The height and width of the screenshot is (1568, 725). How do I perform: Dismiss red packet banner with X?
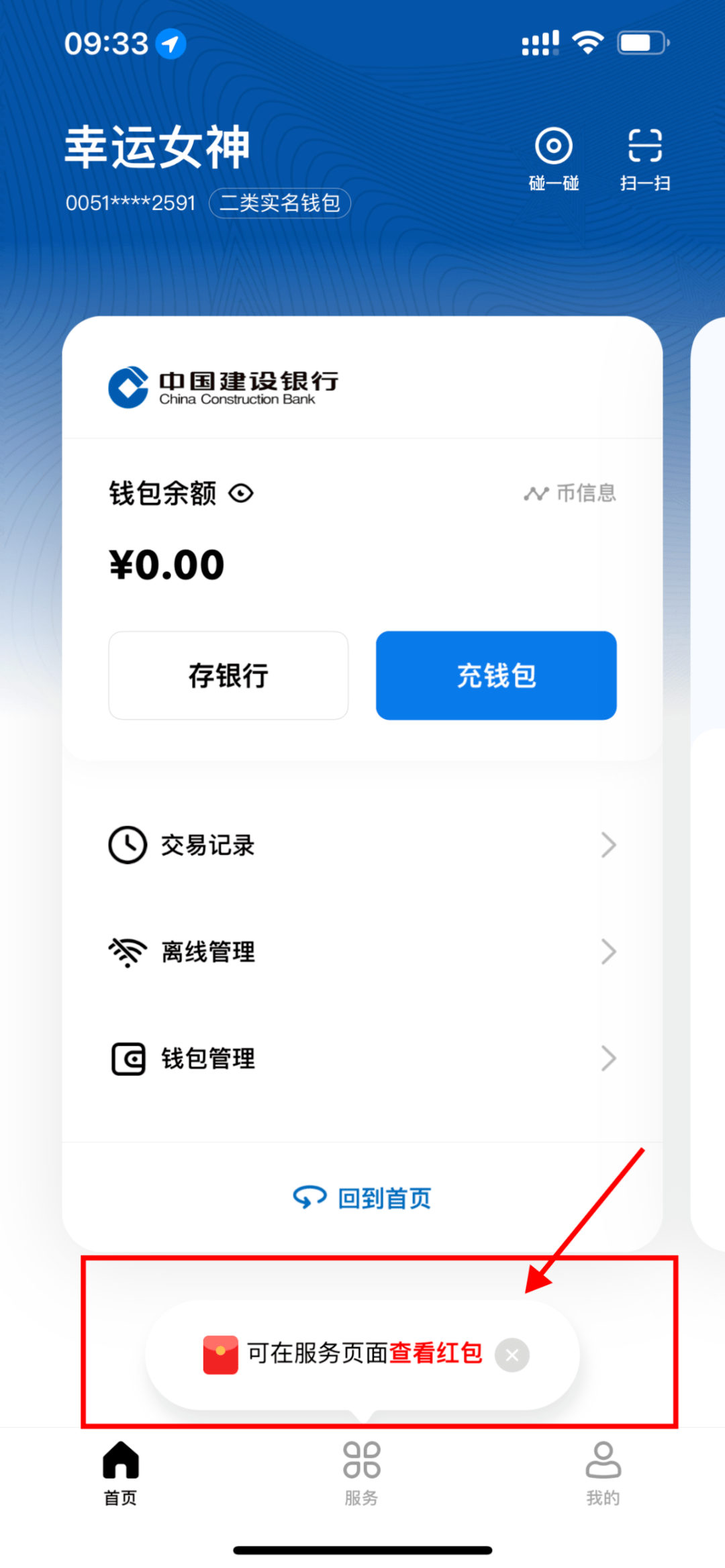[x=512, y=1355]
